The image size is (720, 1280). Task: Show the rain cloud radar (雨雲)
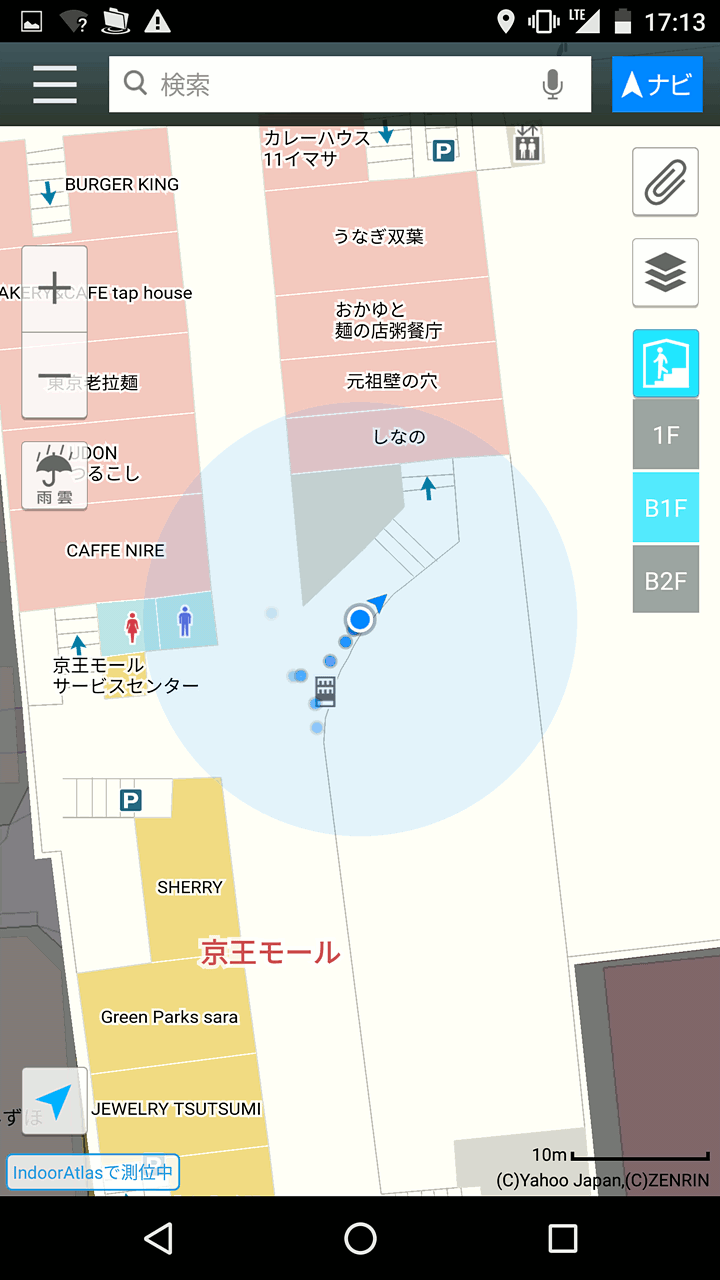click(x=55, y=476)
